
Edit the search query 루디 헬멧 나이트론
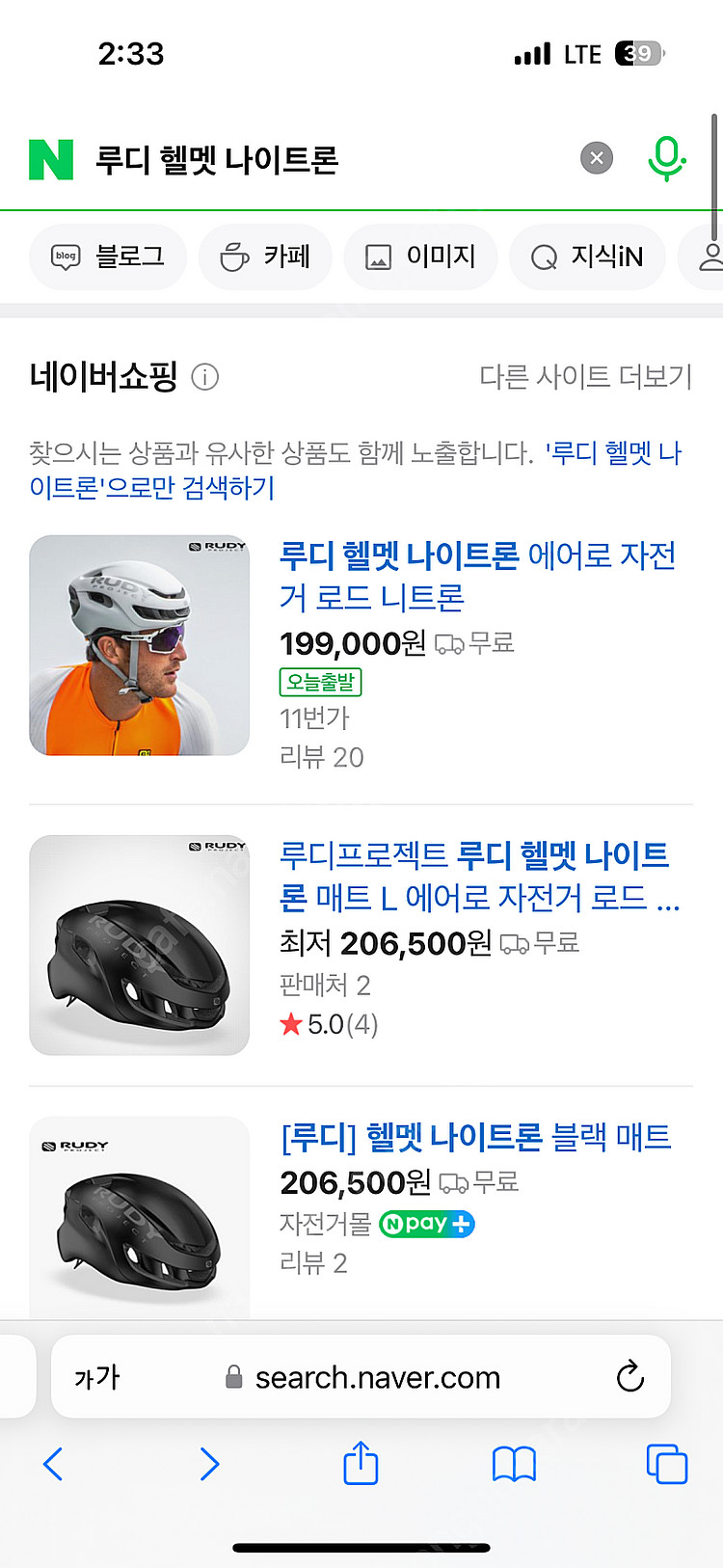[289, 160]
